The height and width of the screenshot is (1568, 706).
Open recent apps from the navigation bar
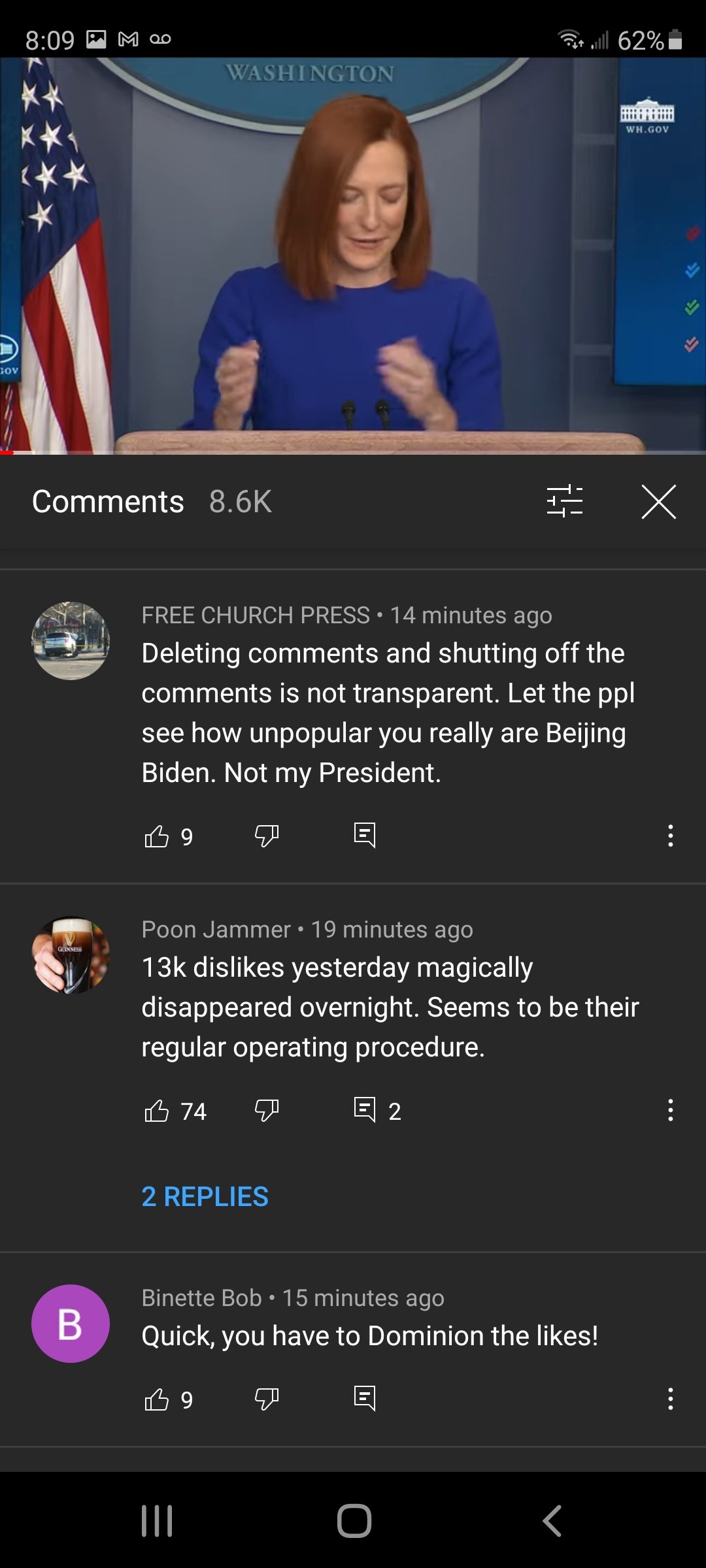[x=157, y=1521]
